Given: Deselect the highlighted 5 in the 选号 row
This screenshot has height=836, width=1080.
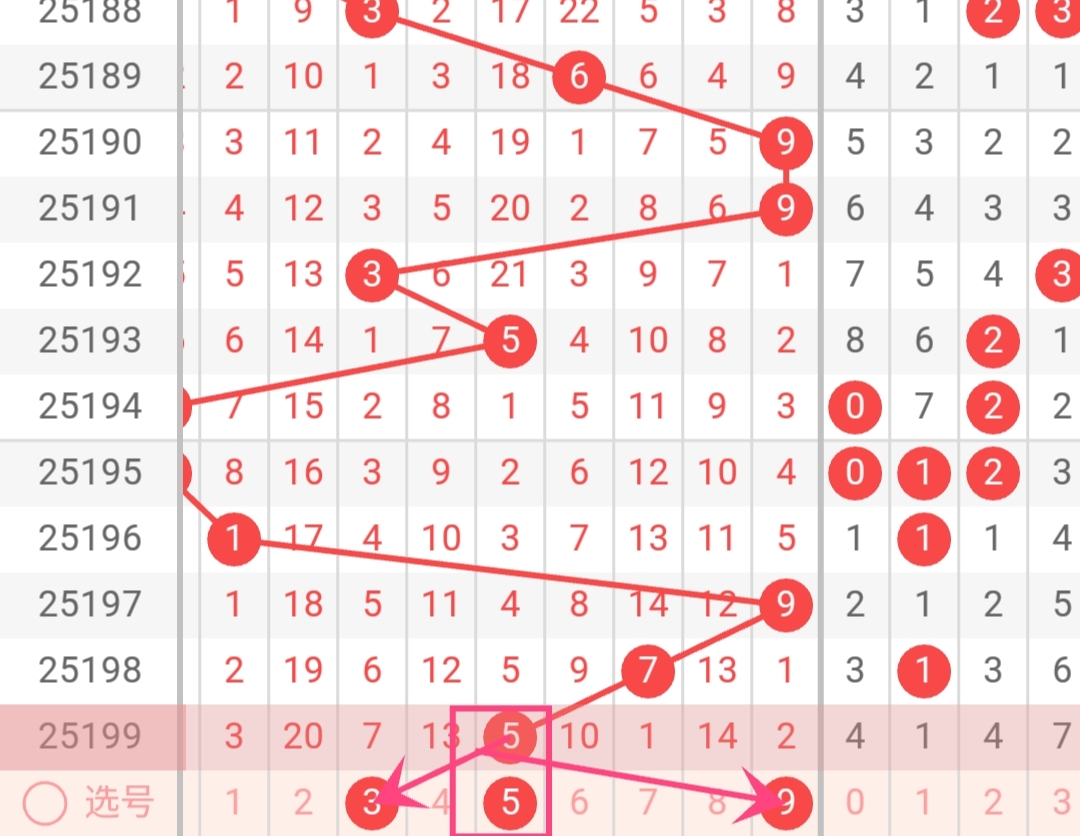Looking at the screenshot, I should click(510, 802).
